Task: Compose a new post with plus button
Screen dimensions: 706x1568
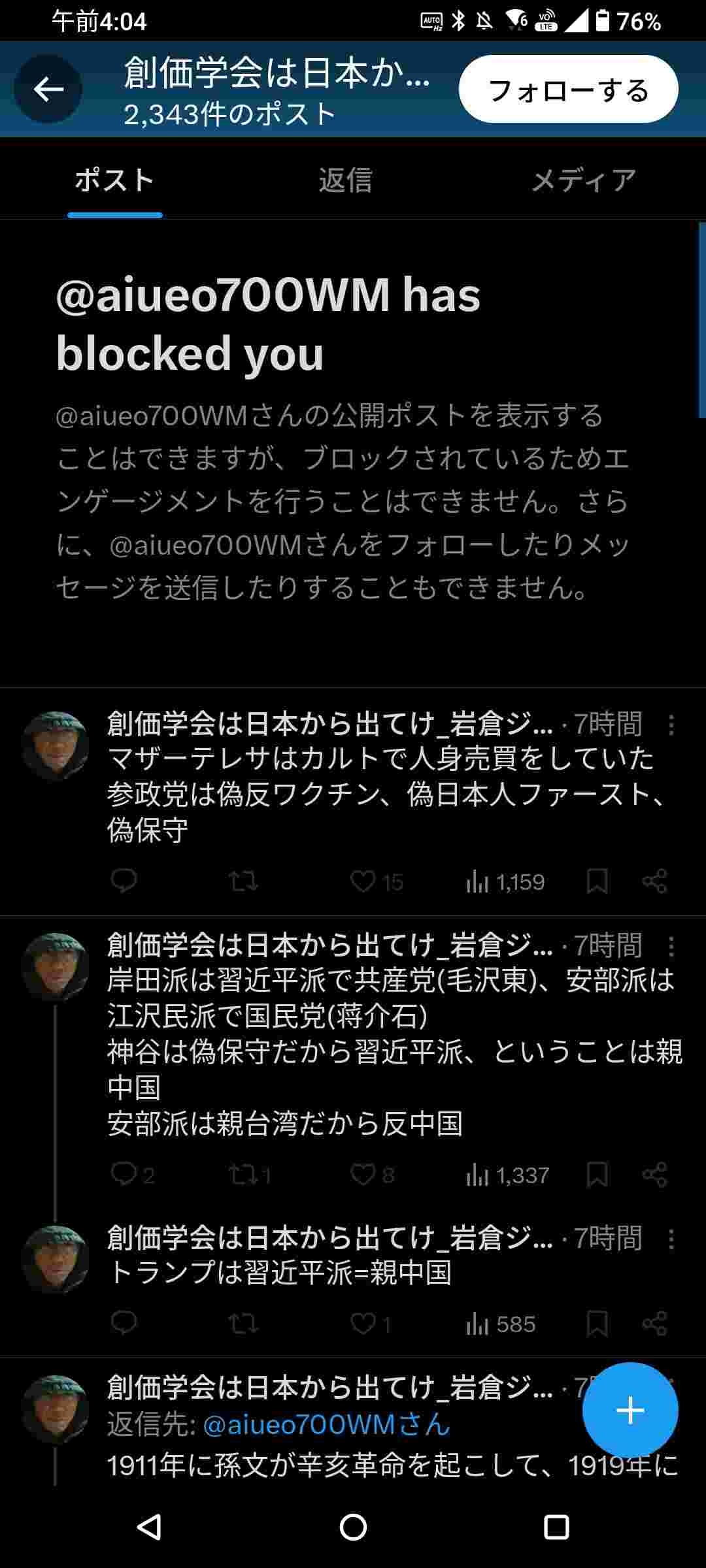Action: pos(630,1411)
